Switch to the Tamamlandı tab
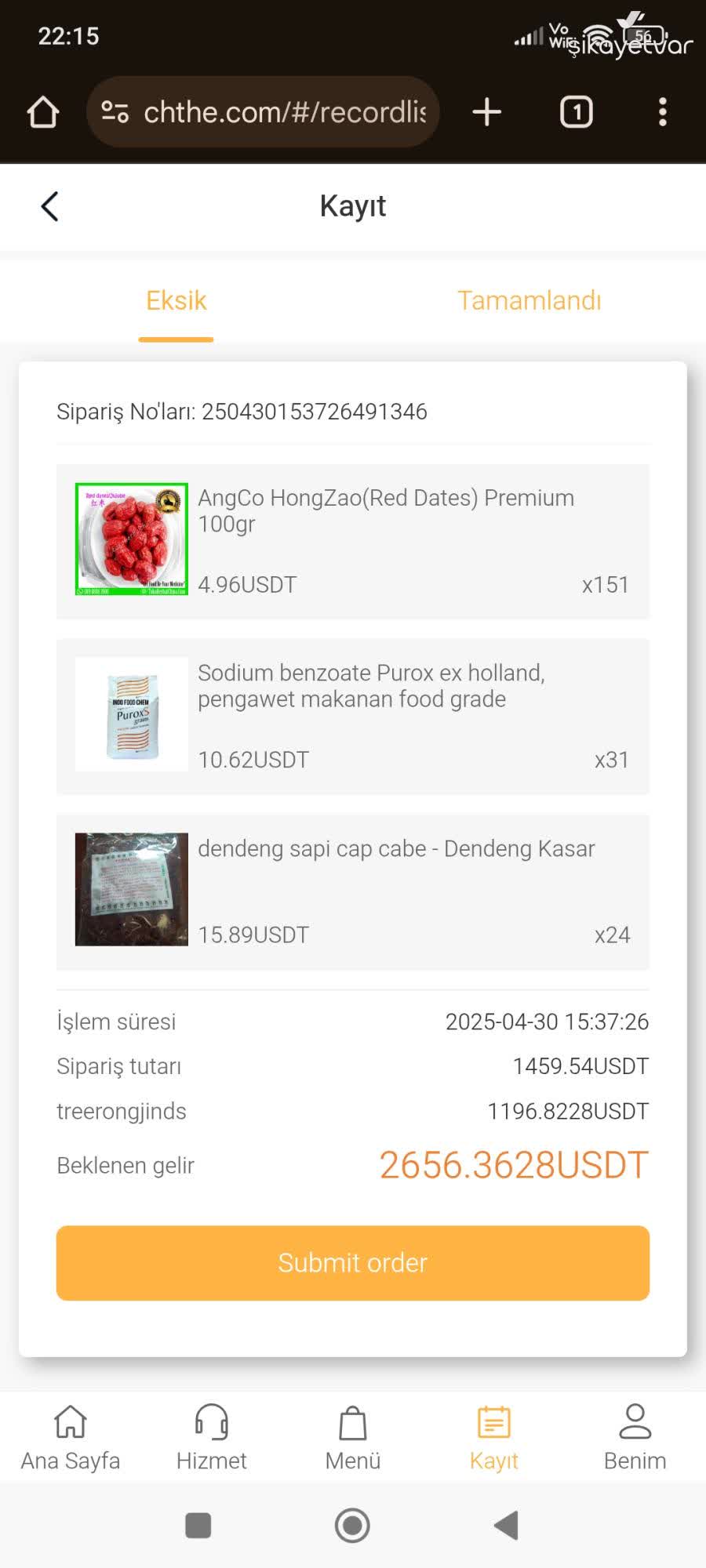The height and width of the screenshot is (1568, 706). point(529,301)
